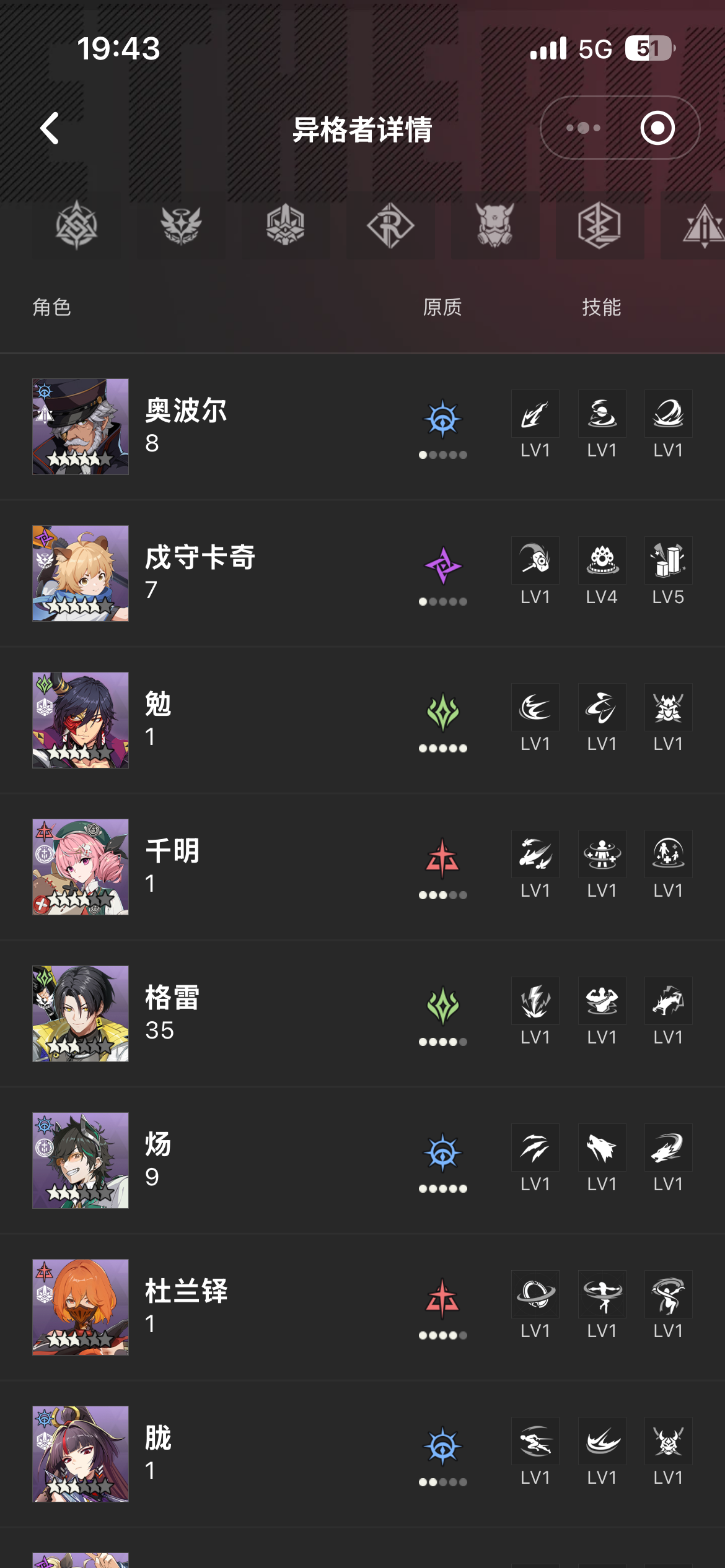The height and width of the screenshot is (1568, 725).
Task: Open the mini-program three-dot options menu
Action: 582,128
